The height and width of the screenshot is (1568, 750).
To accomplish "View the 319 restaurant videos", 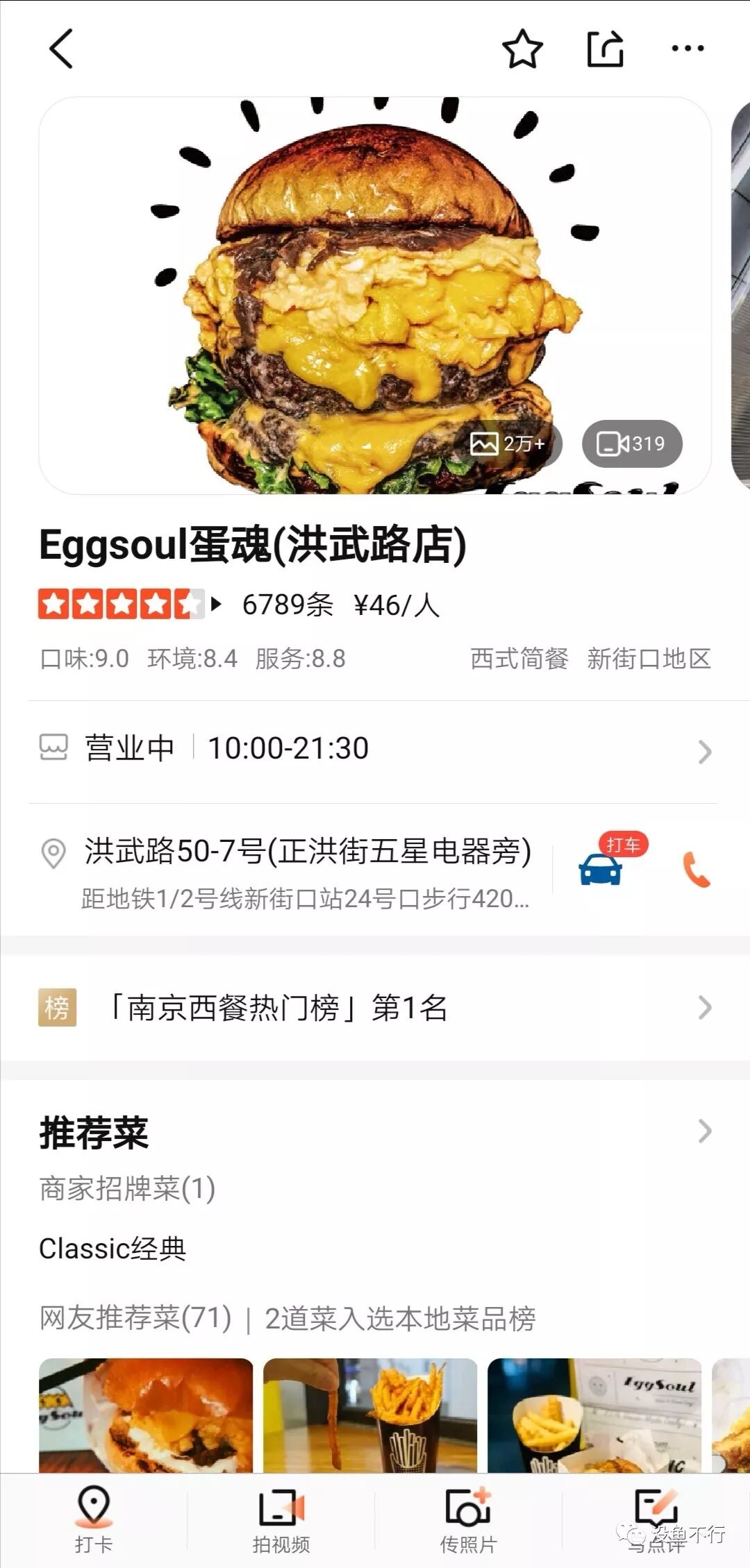I will (631, 444).
